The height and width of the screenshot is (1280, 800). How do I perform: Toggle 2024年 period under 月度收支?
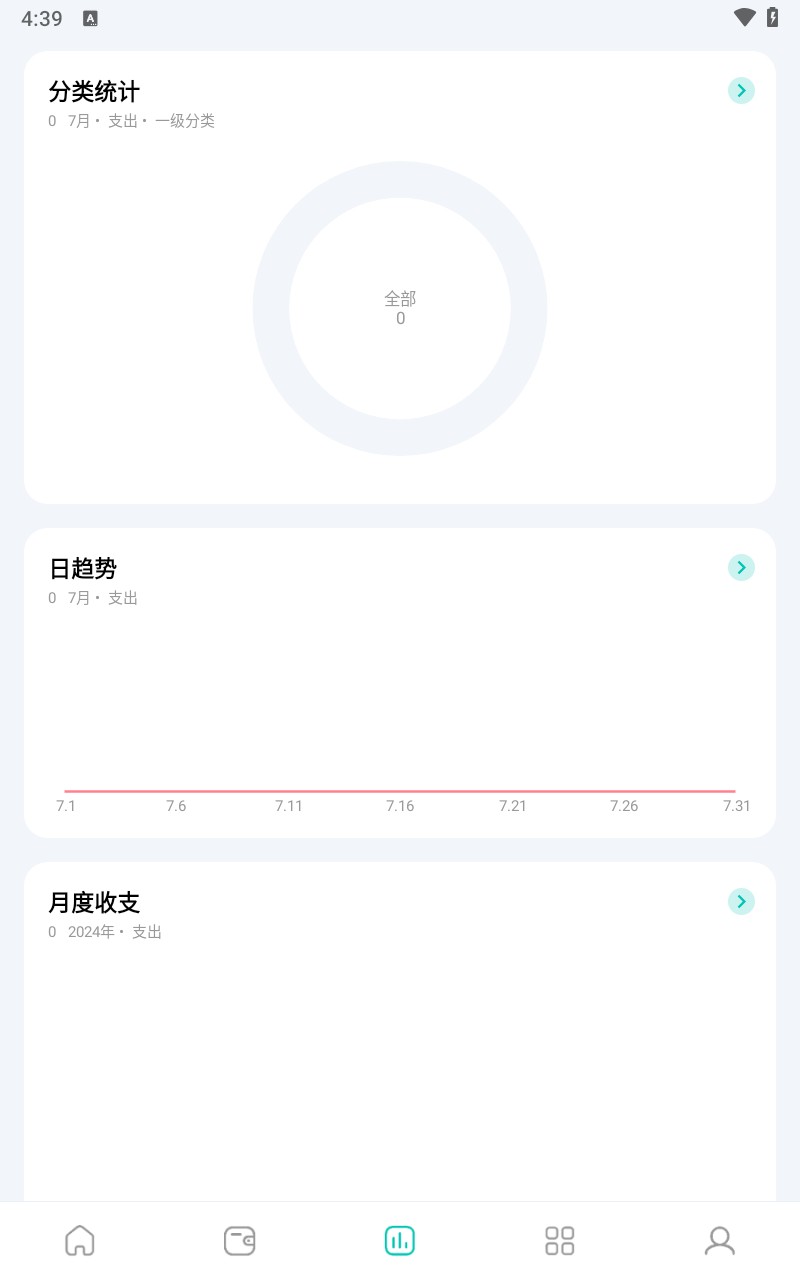pyautogui.click(x=92, y=931)
